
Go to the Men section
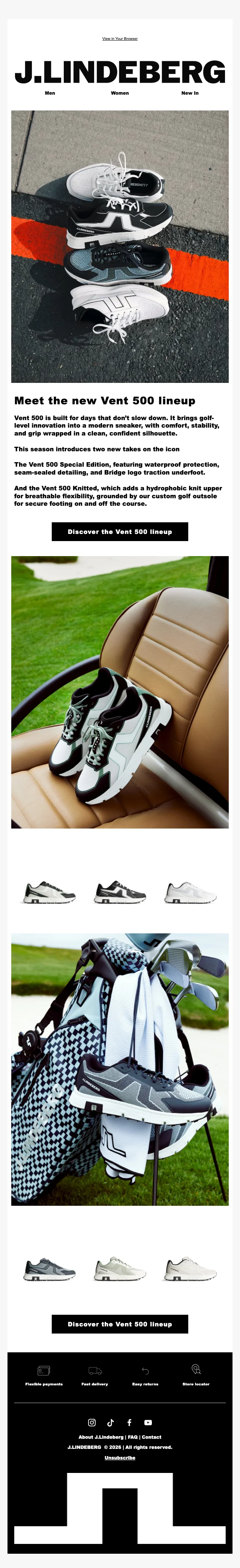(50, 93)
